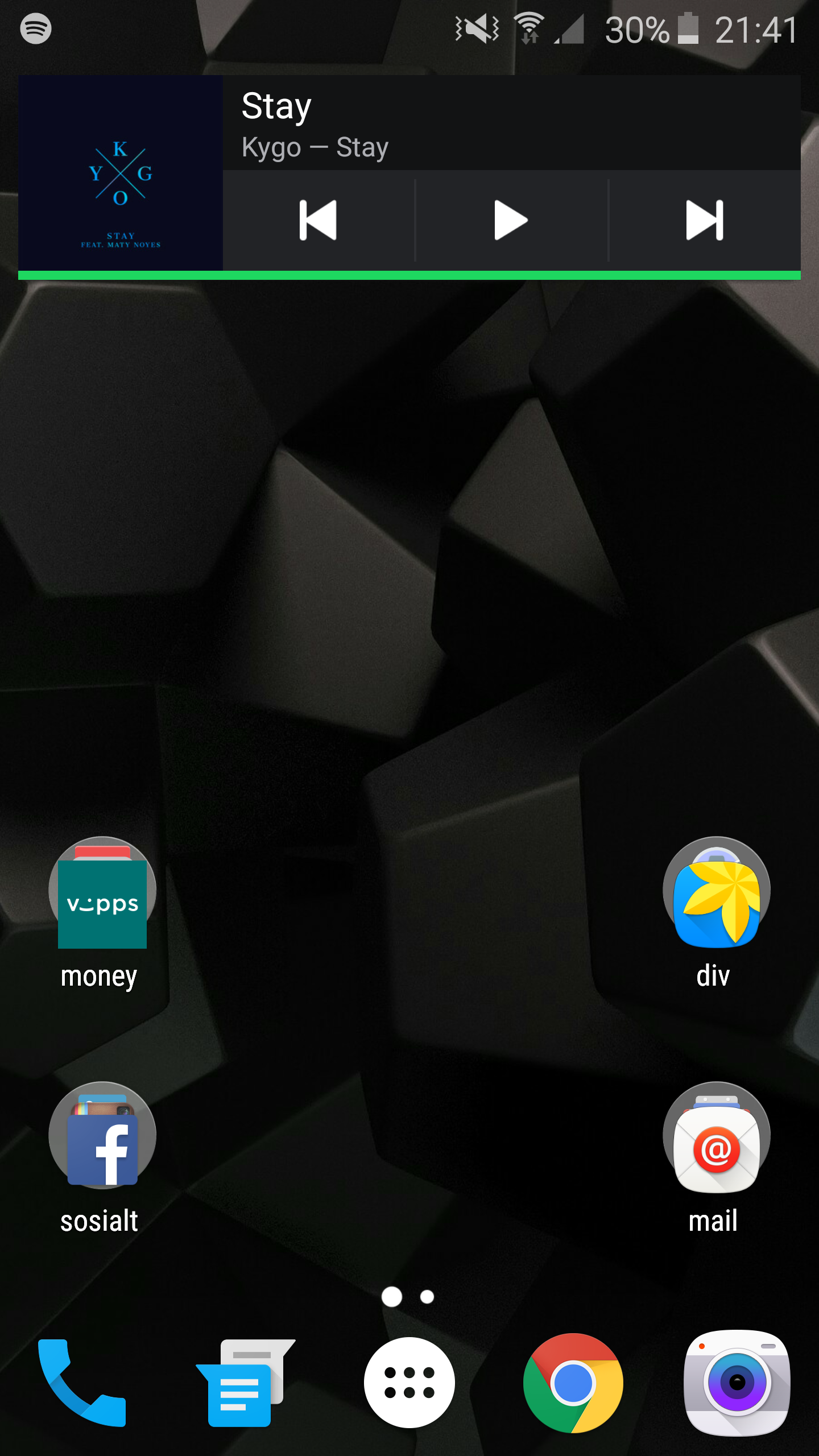
Task: Tap the Kygo Stay album cover
Action: coord(121,173)
